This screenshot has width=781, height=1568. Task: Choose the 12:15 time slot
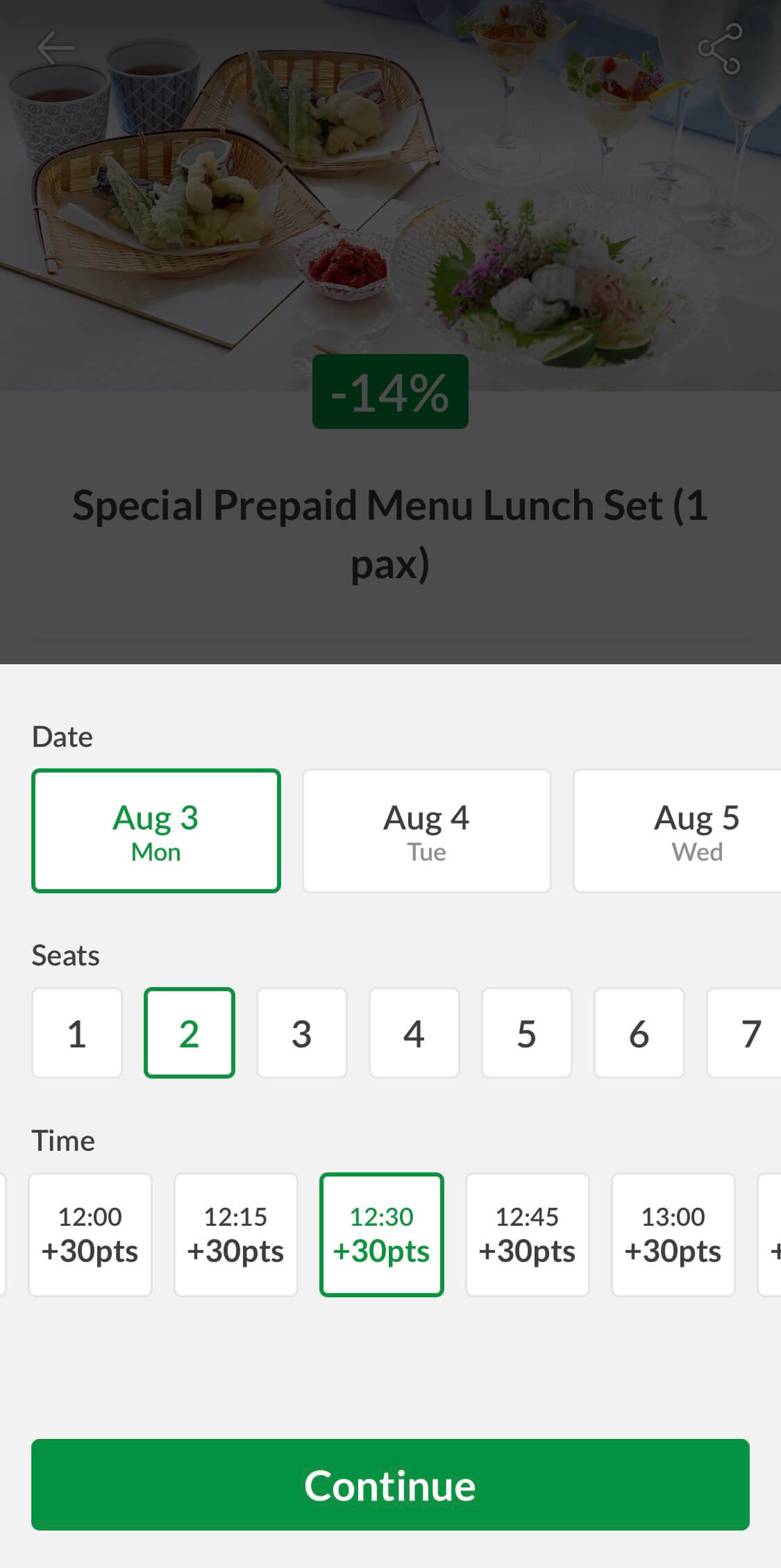(236, 1235)
